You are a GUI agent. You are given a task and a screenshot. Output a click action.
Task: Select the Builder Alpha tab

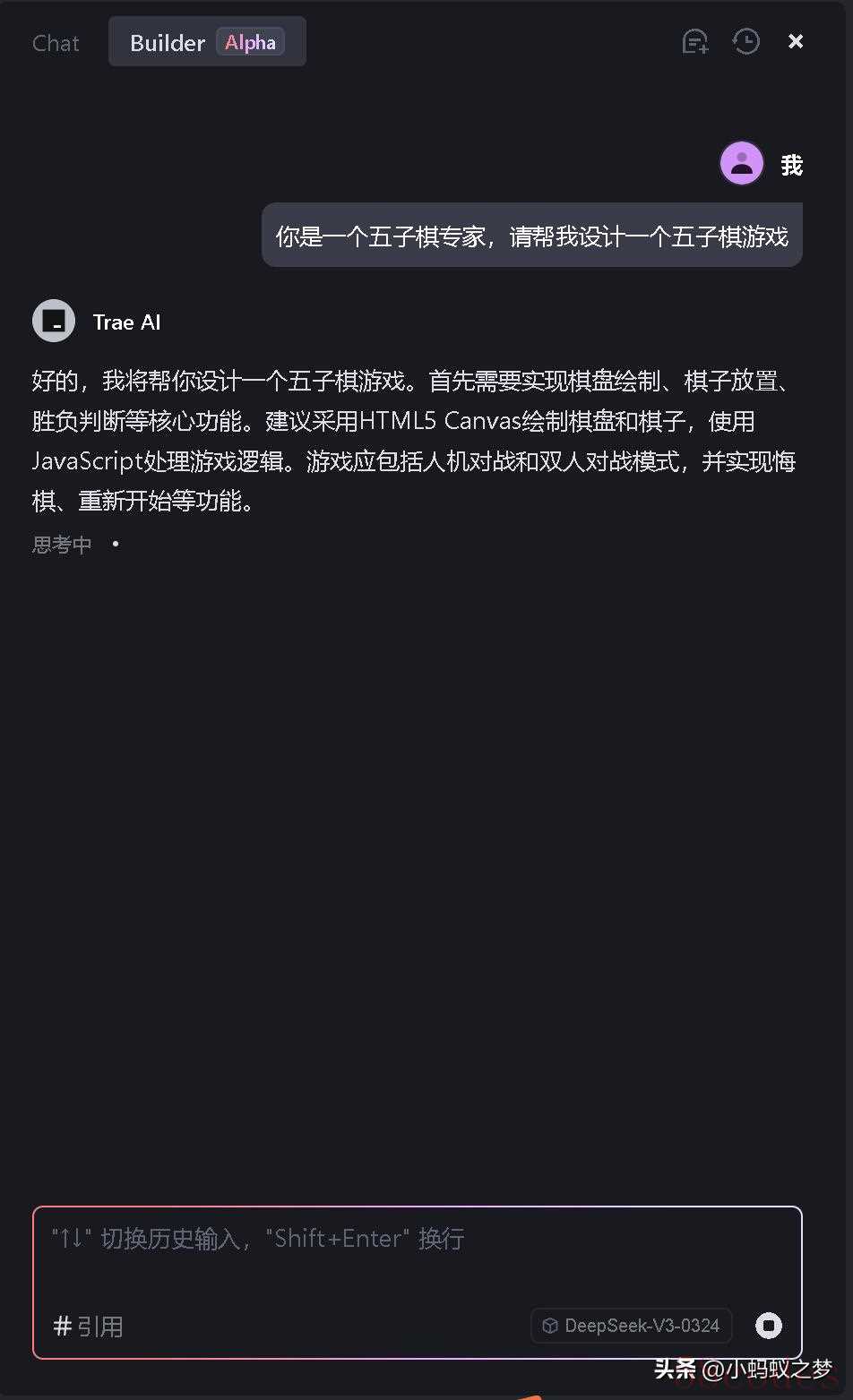(x=207, y=42)
